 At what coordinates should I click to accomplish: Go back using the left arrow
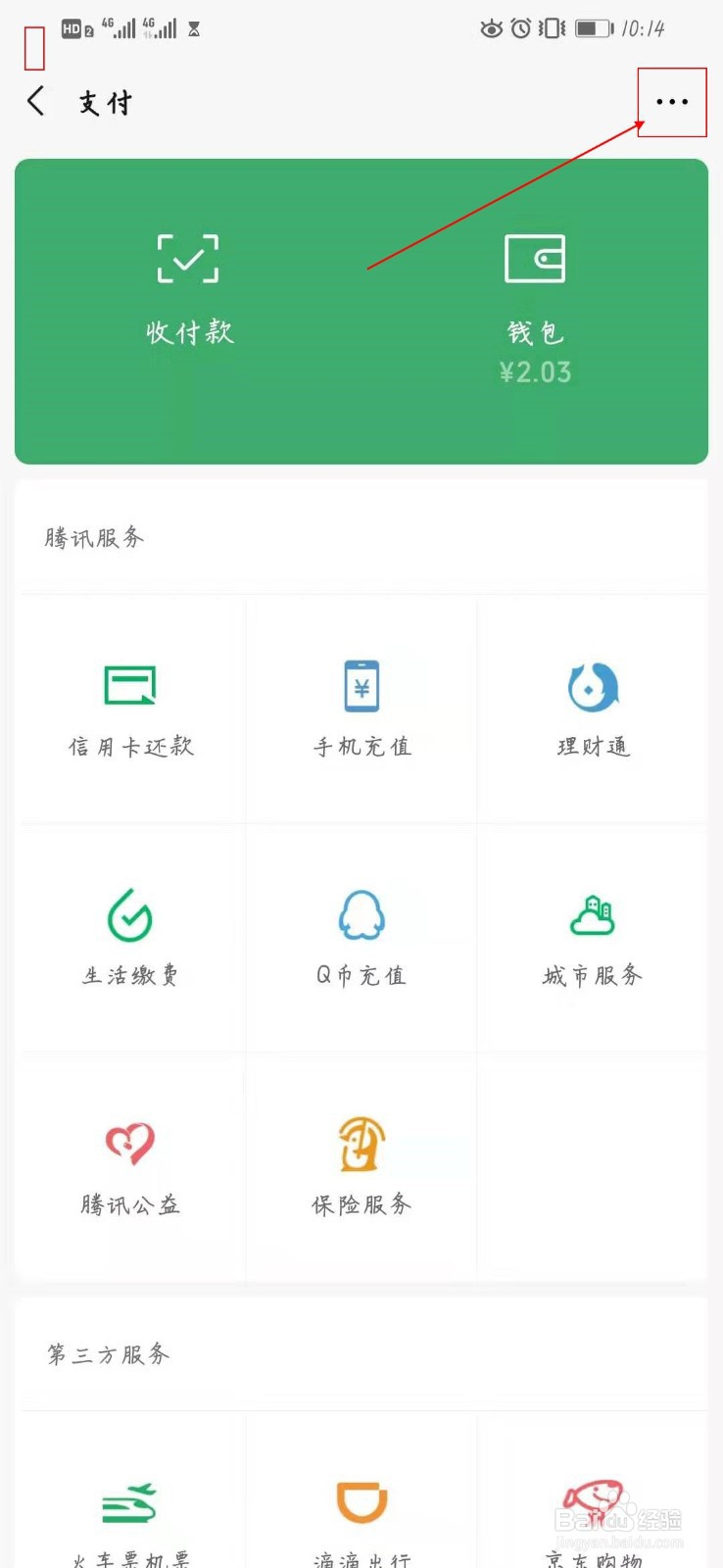point(35,101)
